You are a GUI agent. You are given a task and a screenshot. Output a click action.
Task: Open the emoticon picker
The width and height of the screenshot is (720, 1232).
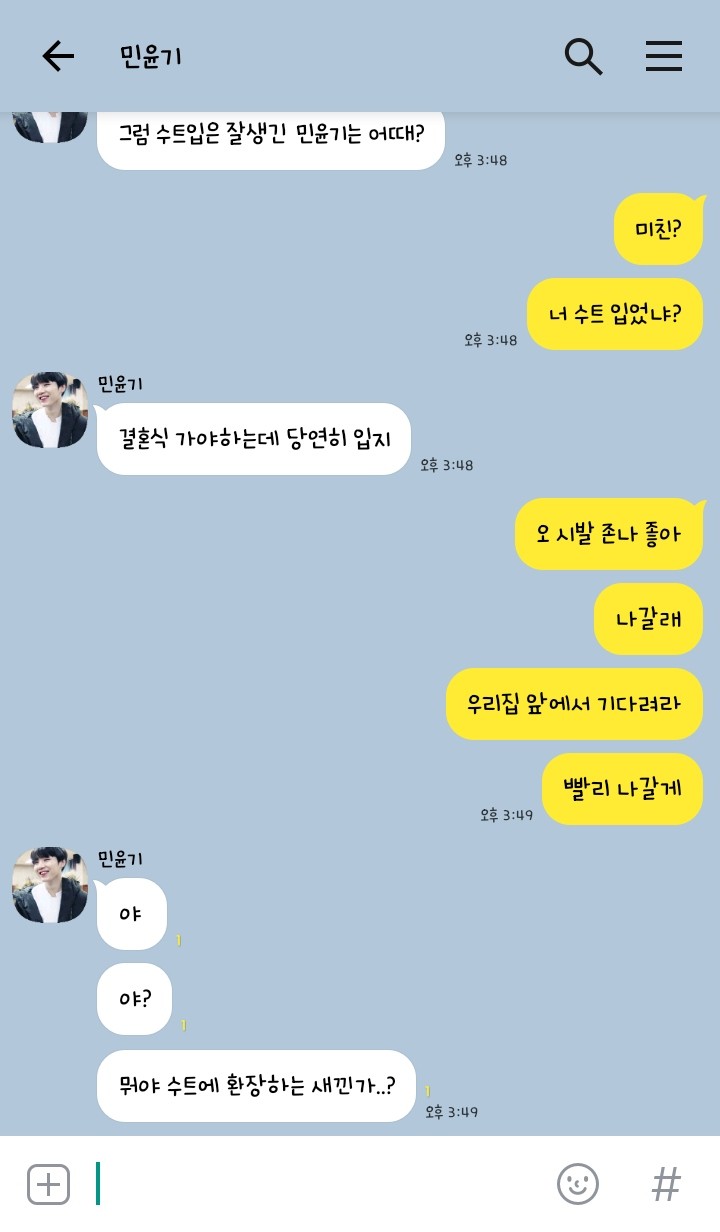577,1185
